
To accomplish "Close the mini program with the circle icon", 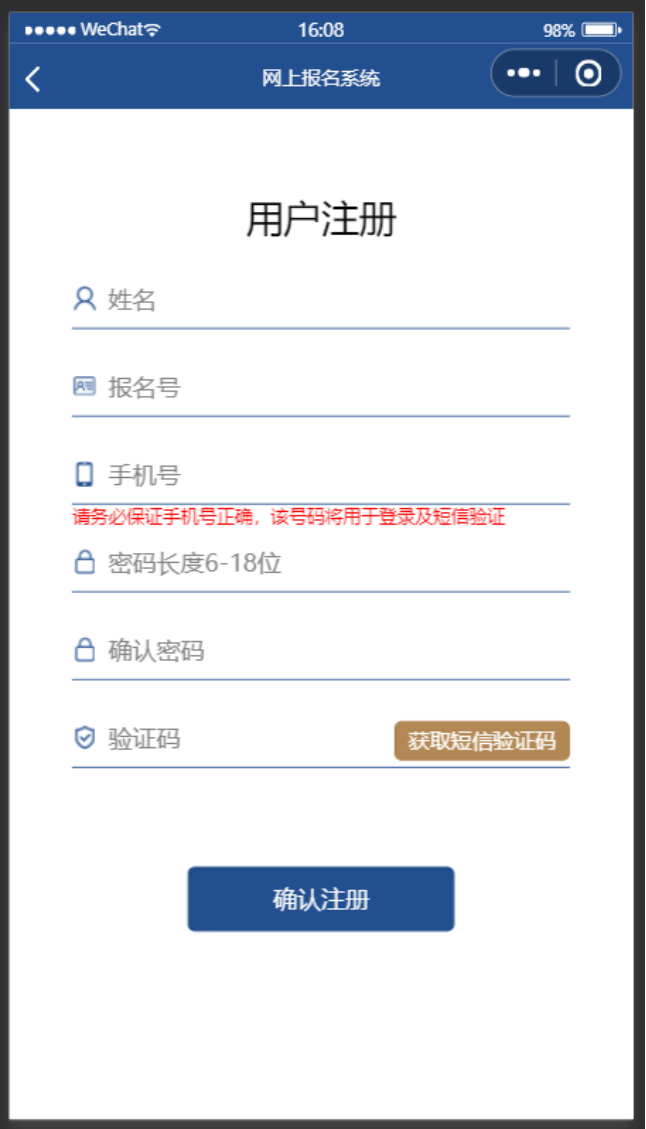I will 588,73.
